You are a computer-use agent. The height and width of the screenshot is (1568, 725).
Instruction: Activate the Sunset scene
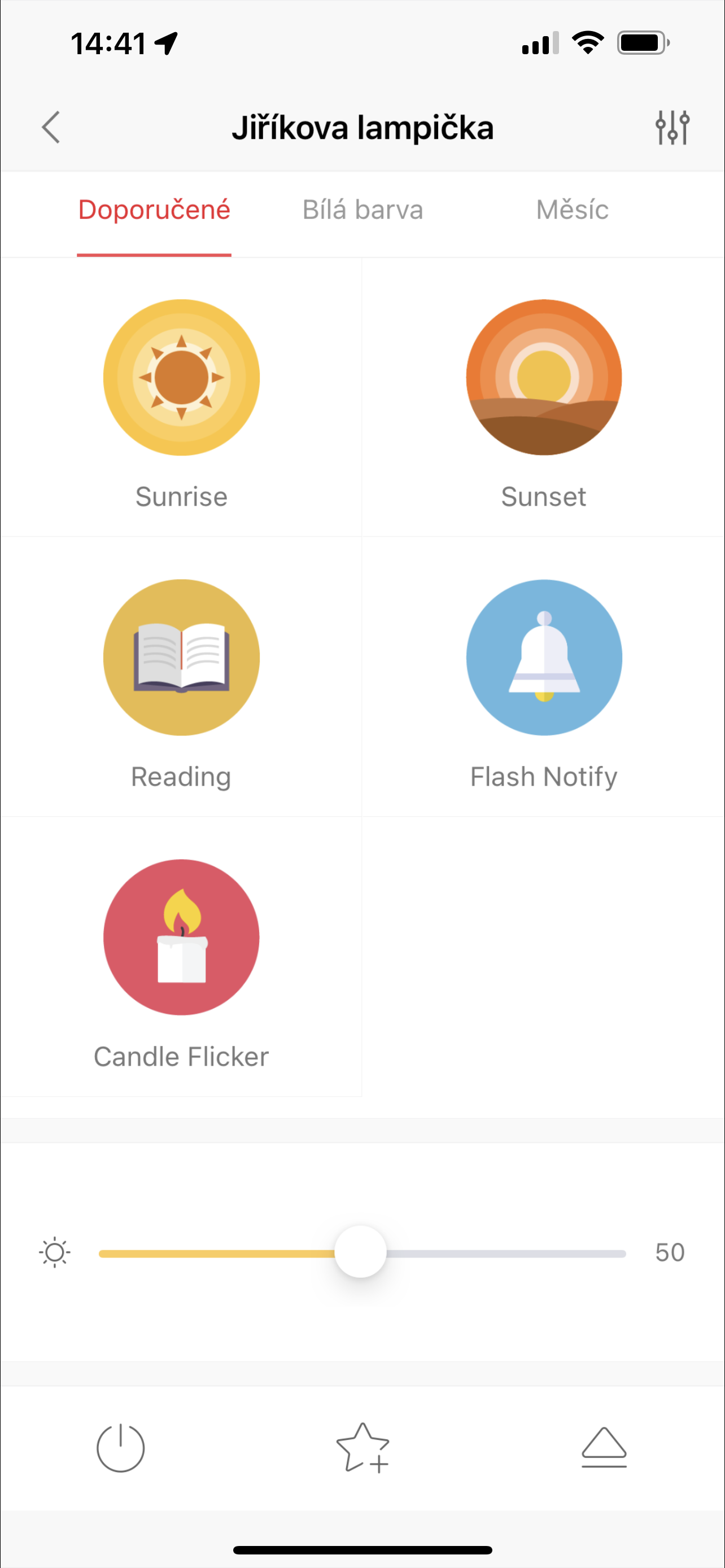[x=544, y=378]
